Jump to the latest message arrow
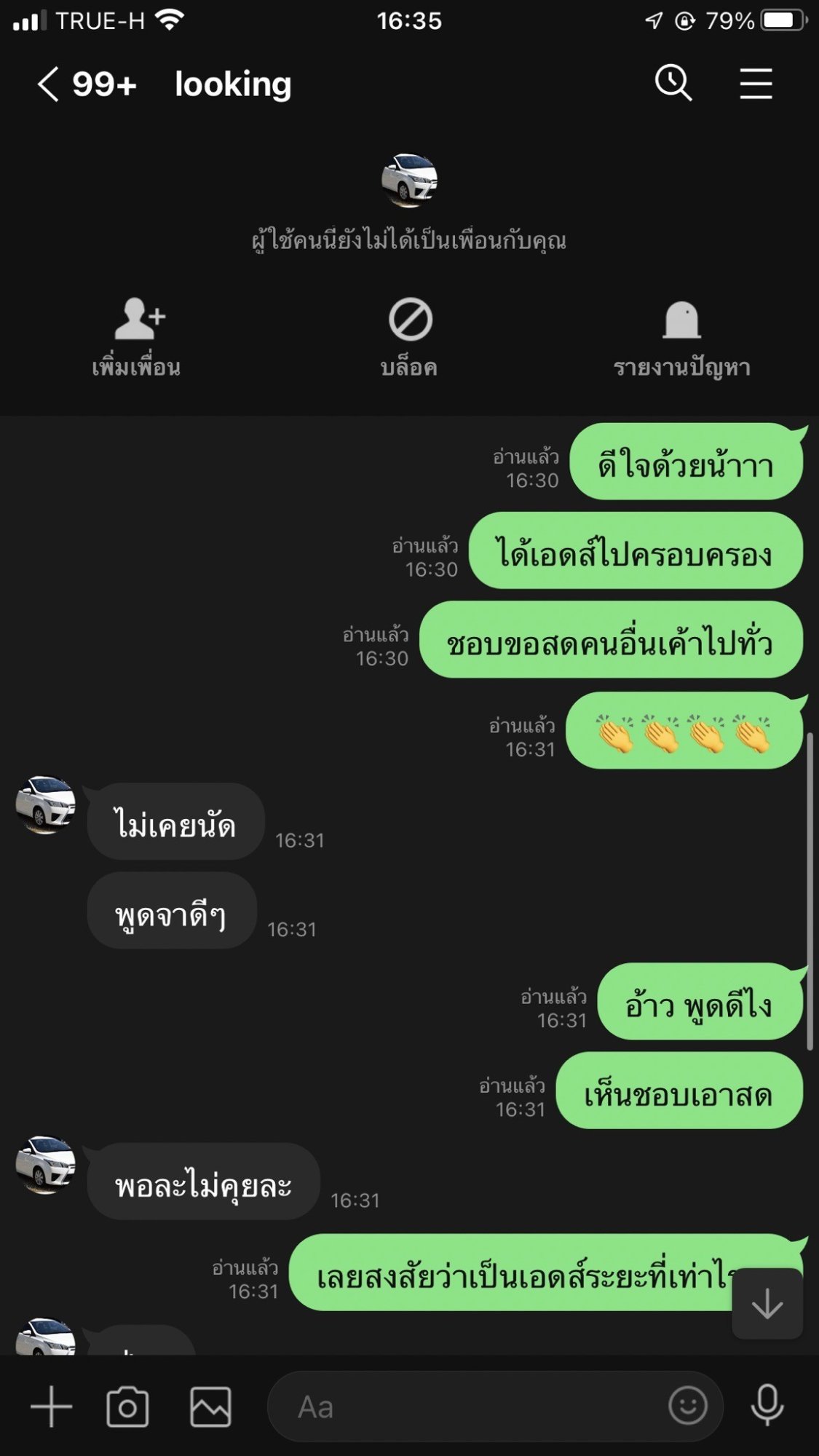The image size is (819, 1456). (x=767, y=1303)
